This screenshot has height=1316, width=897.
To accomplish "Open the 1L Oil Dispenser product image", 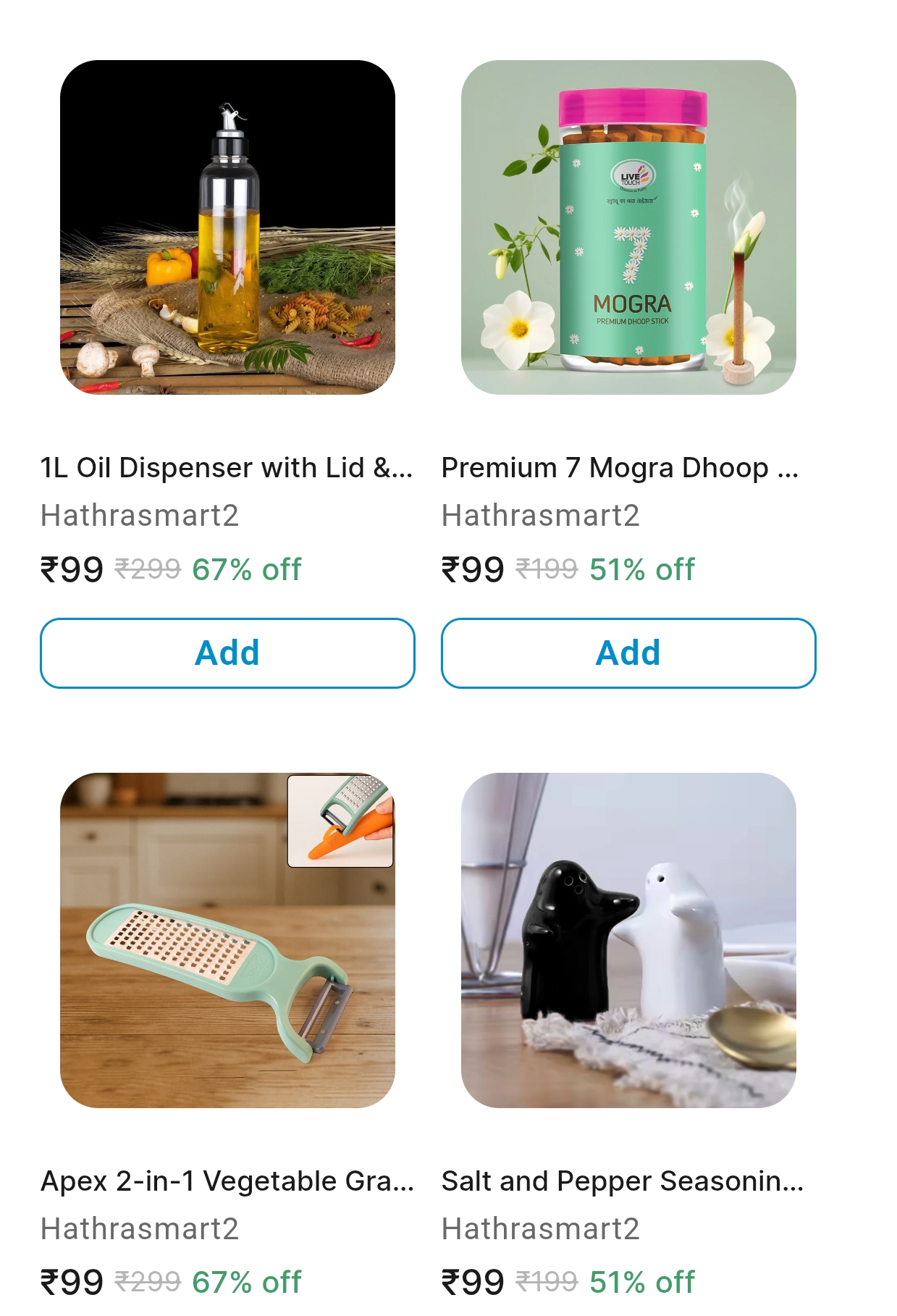I will (x=227, y=227).
